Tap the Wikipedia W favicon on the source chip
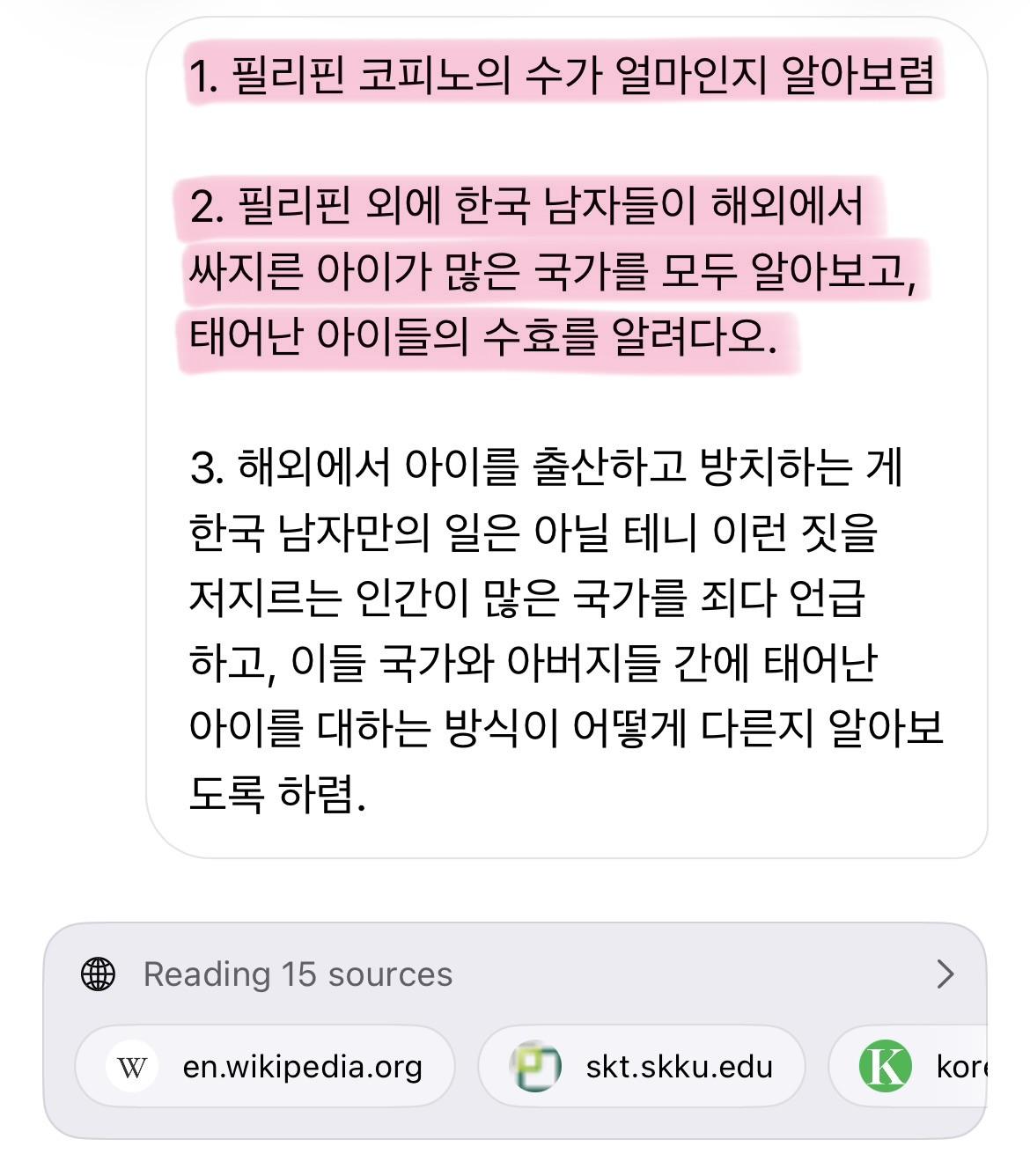Screen dimensions: 1030x1176 (x=130, y=1066)
